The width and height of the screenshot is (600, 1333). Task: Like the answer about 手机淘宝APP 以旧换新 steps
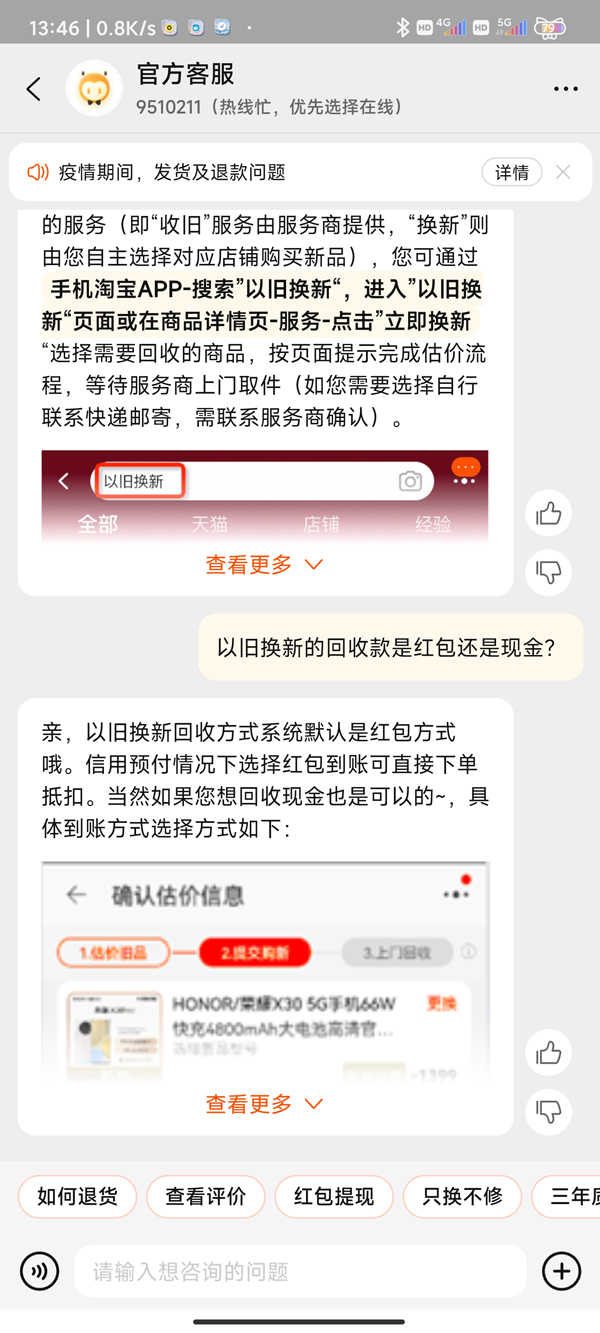coord(548,514)
